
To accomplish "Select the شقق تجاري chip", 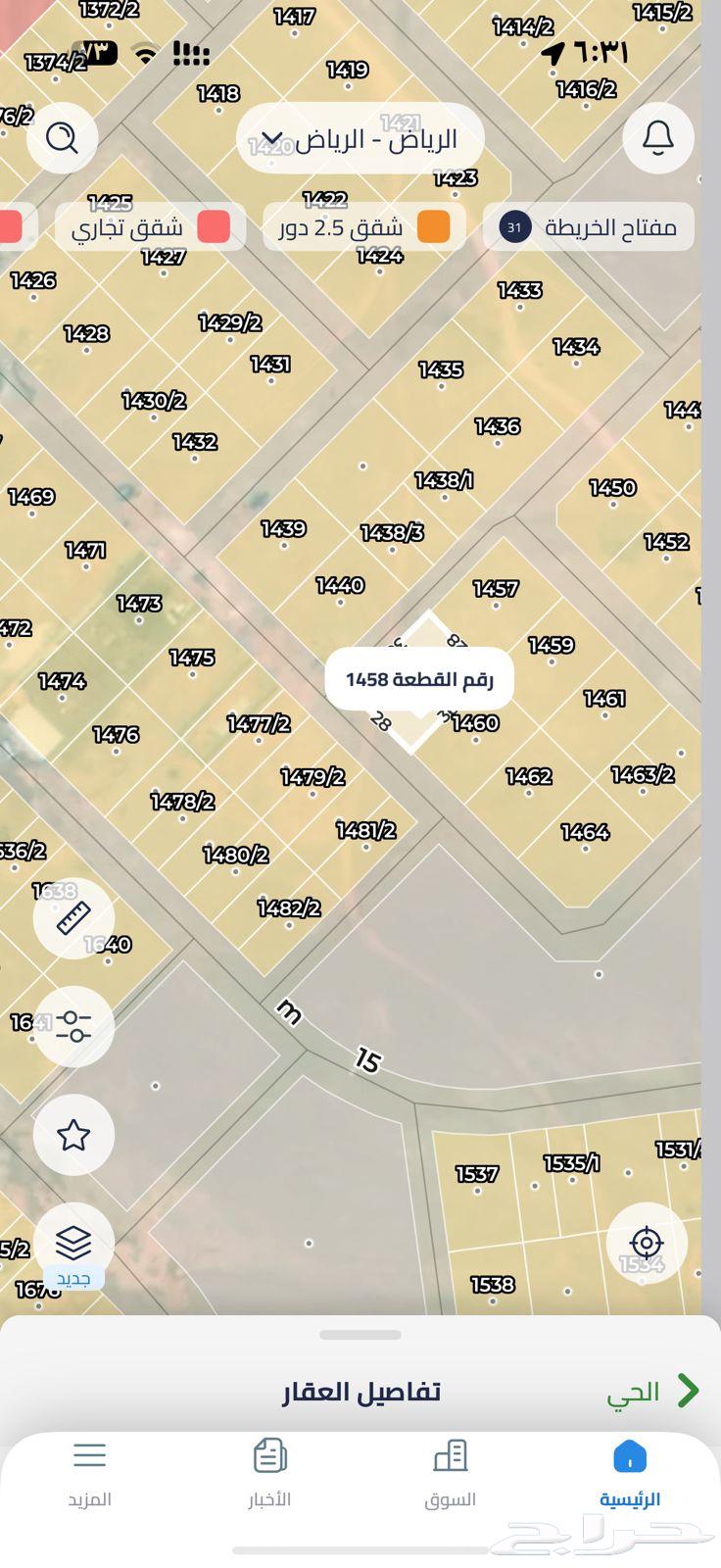I will (x=150, y=227).
